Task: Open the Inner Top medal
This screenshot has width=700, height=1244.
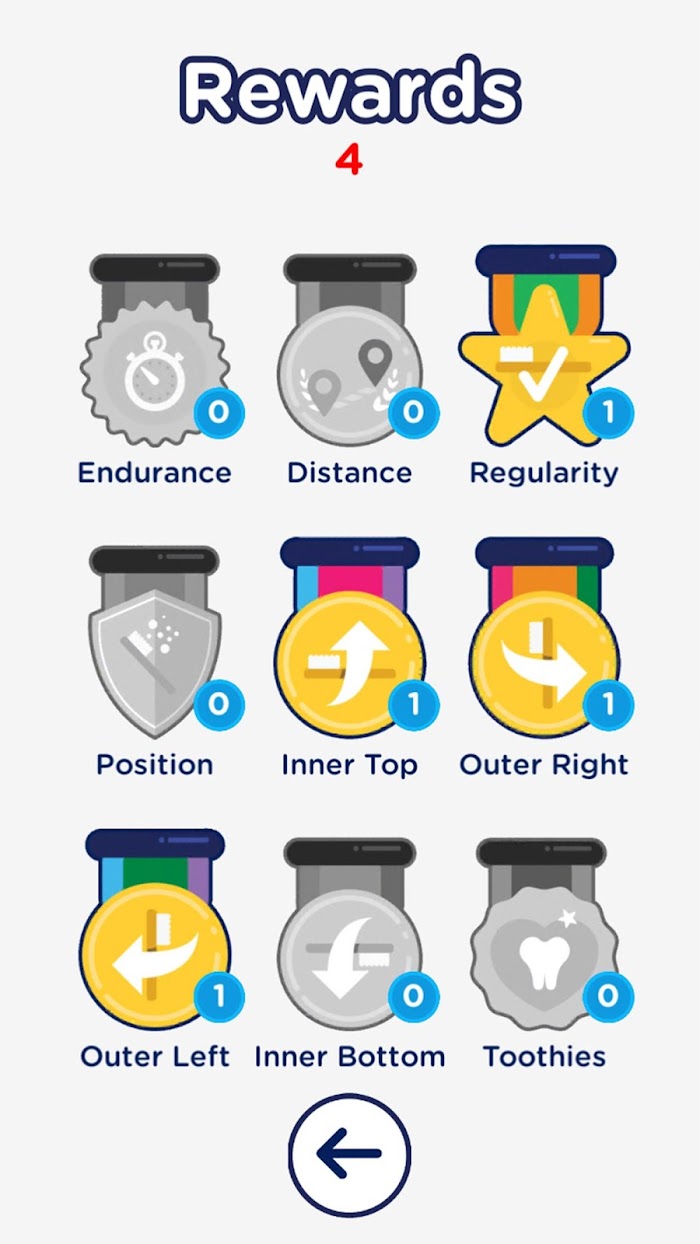Action: pyautogui.click(x=350, y=638)
